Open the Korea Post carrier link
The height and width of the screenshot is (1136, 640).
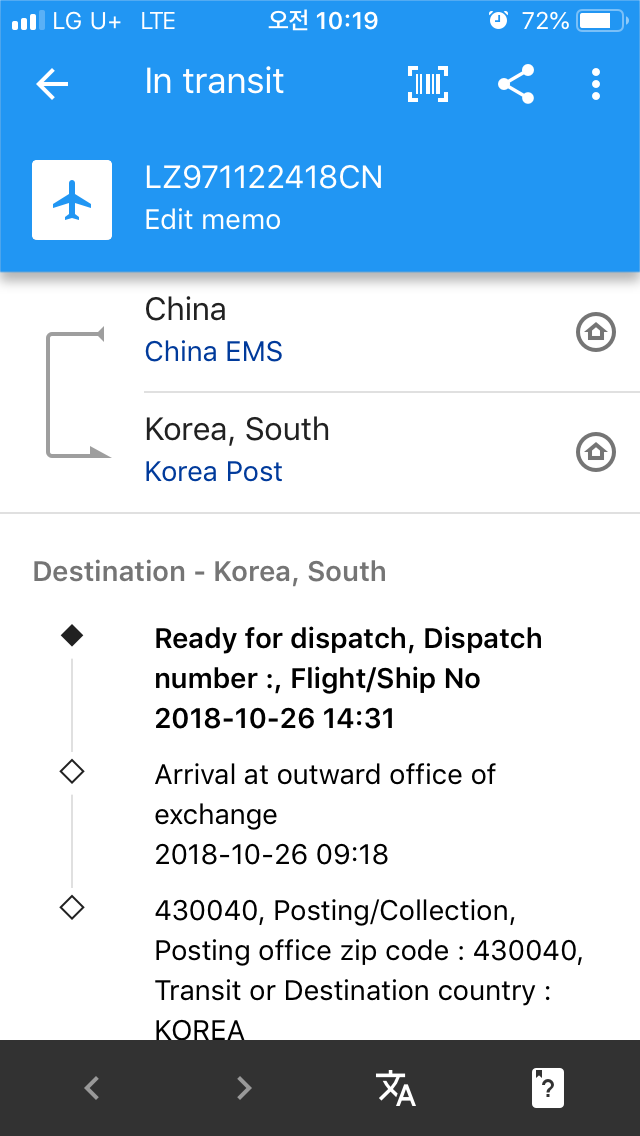214,472
